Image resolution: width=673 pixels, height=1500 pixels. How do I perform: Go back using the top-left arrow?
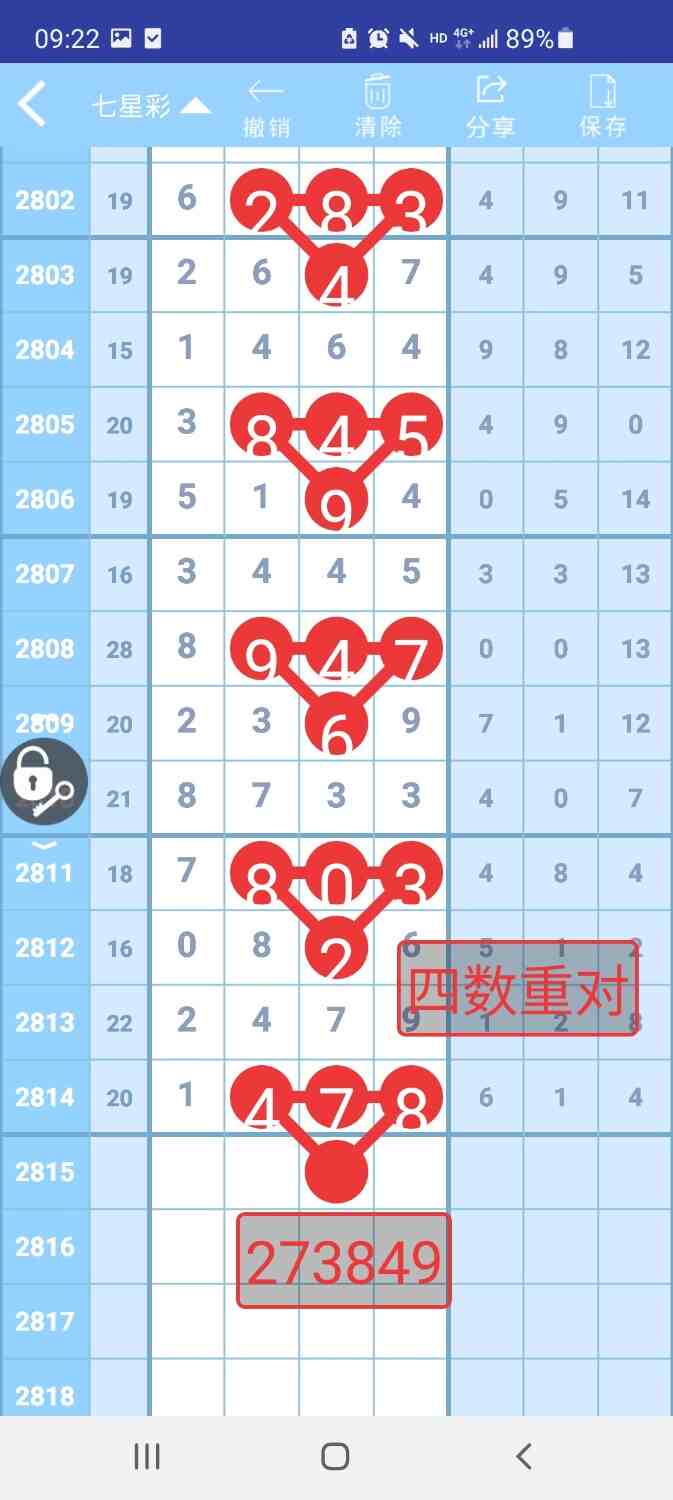32,104
